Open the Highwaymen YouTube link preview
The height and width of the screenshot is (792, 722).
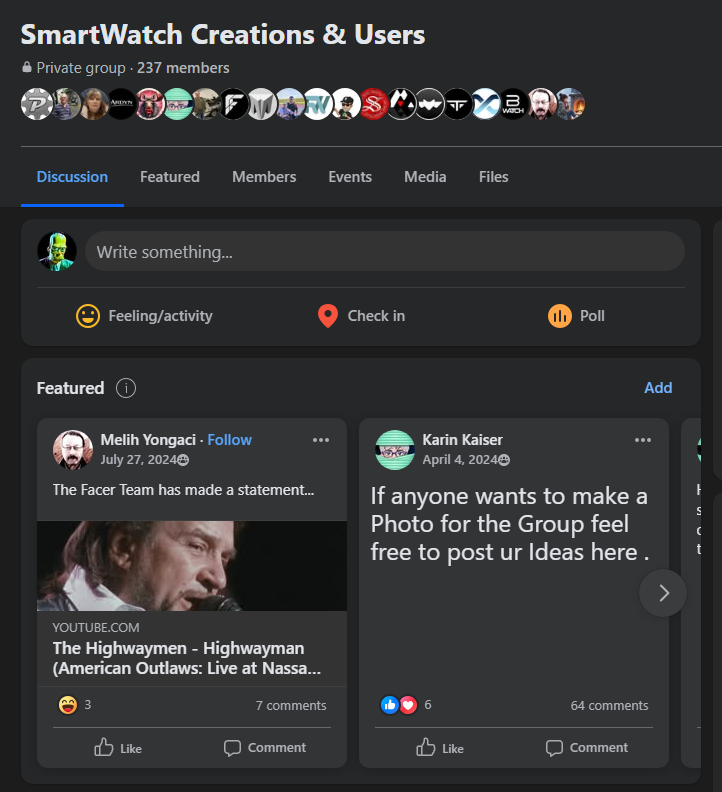coord(192,600)
